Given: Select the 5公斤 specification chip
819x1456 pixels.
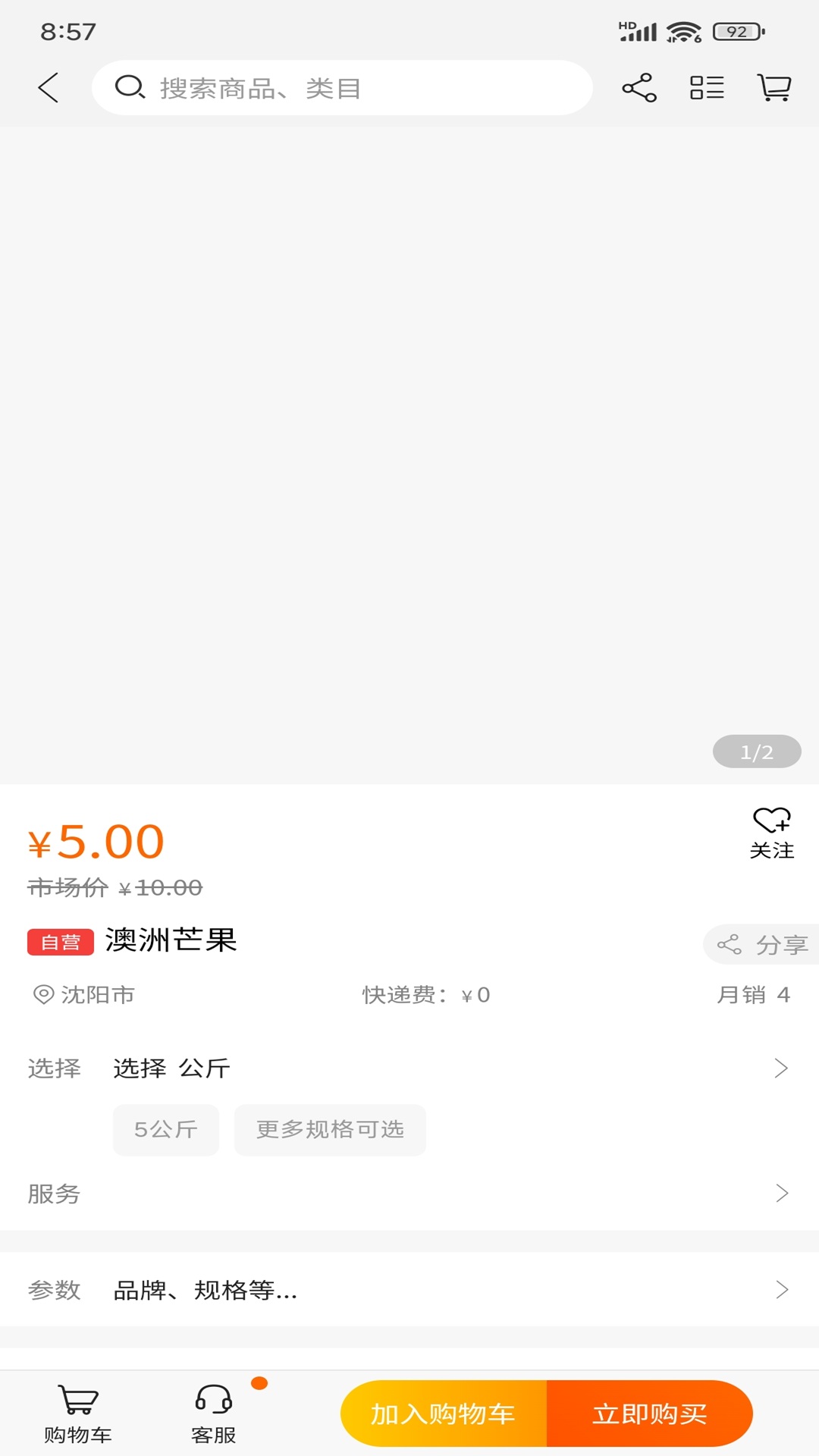Looking at the screenshot, I should tap(166, 1130).
